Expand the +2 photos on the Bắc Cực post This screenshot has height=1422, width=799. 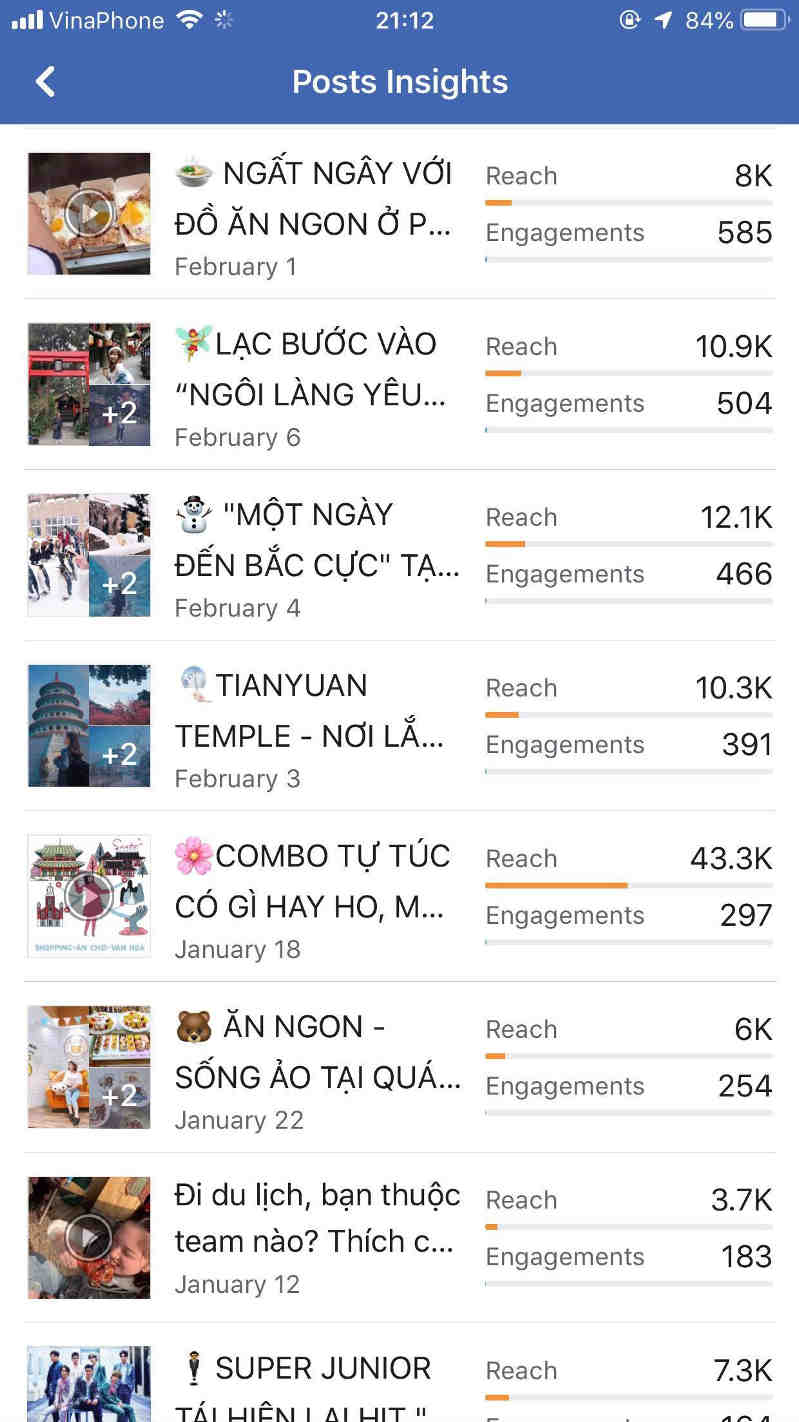120,585
